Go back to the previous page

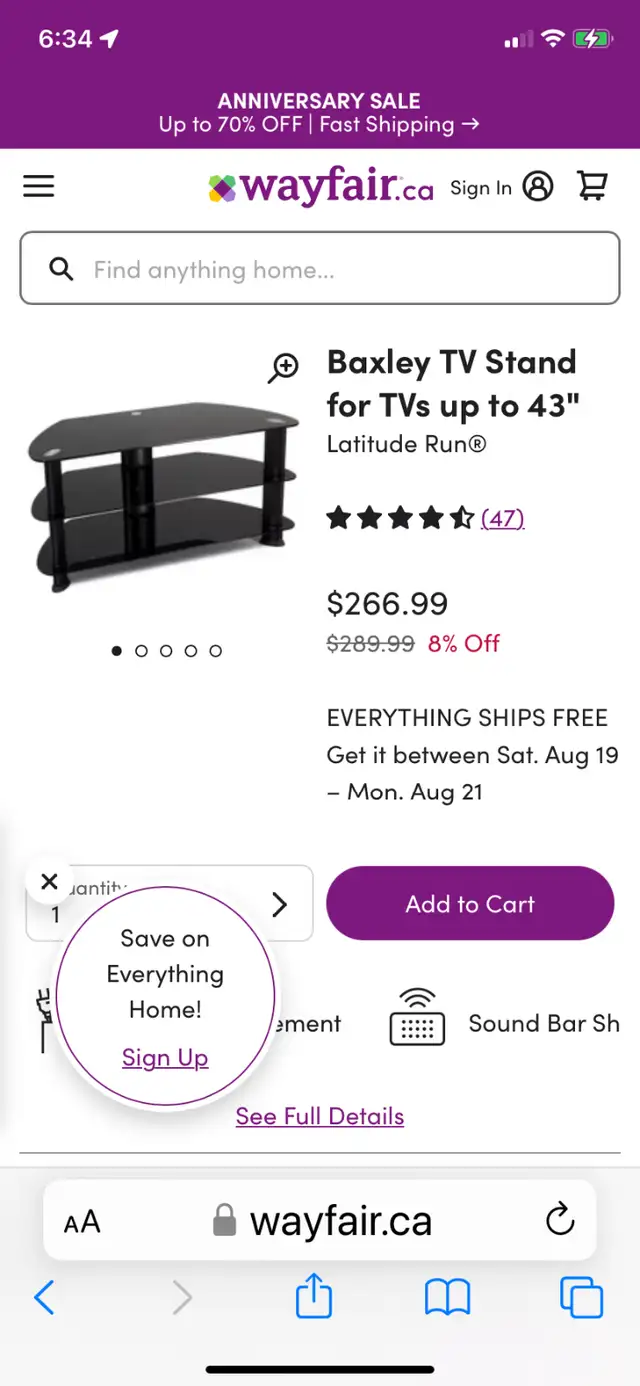pyautogui.click(x=45, y=1298)
